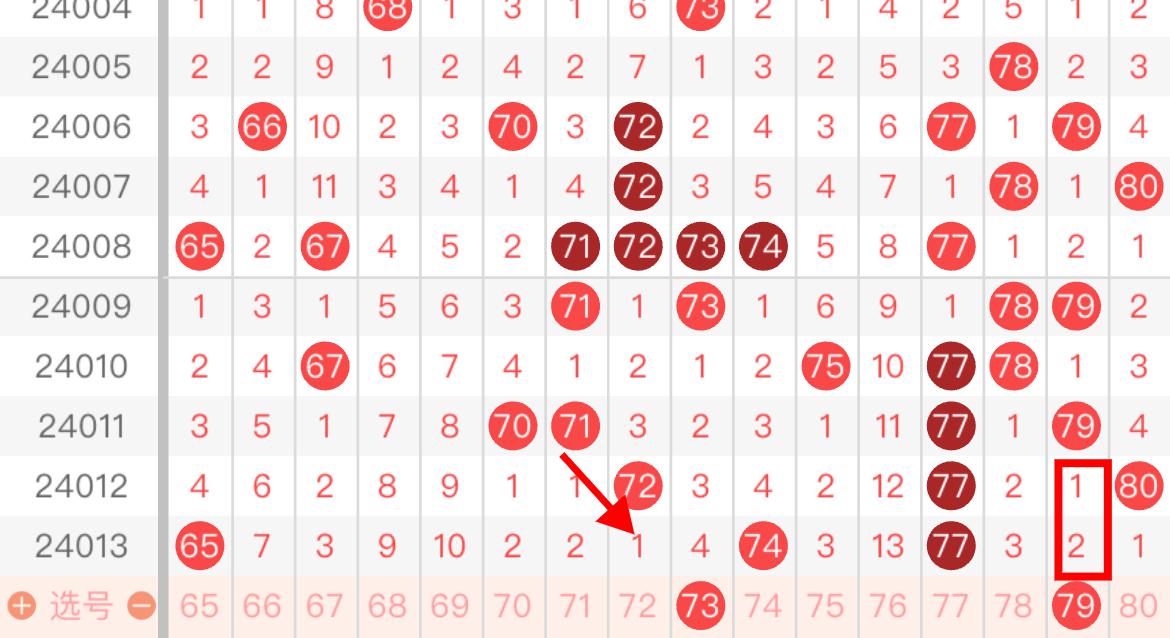1170x638 pixels.
Task: Select number 72 in the pick row
Action: tap(637, 606)
